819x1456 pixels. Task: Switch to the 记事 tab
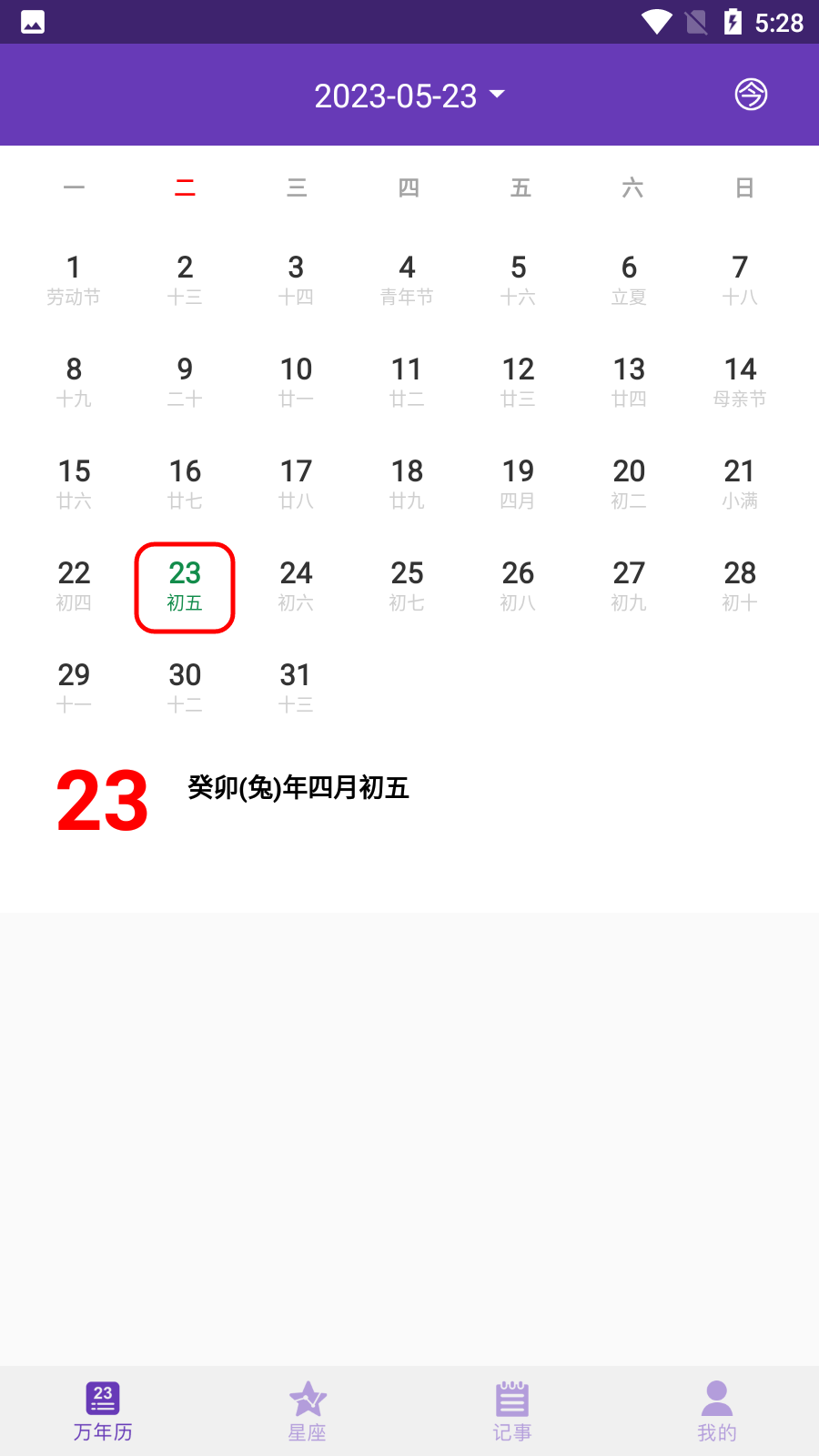pos(512,1411)
